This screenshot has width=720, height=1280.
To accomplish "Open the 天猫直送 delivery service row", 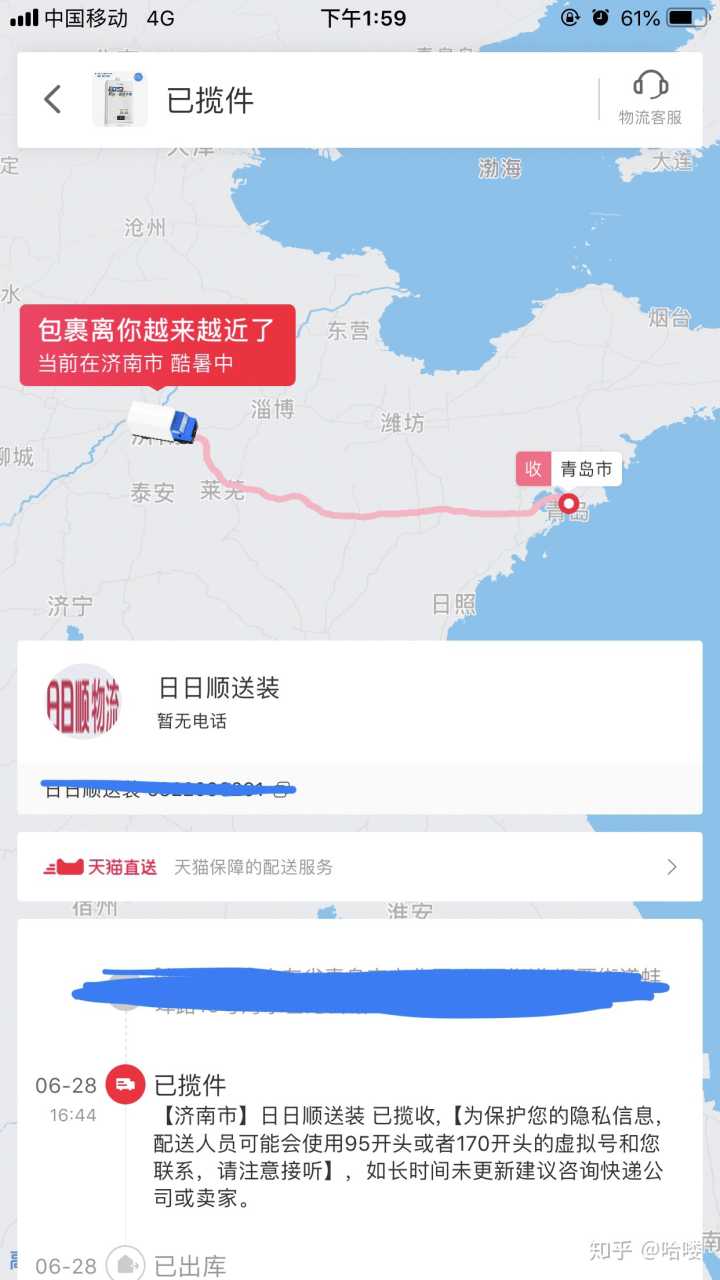I will pos(360,867).
